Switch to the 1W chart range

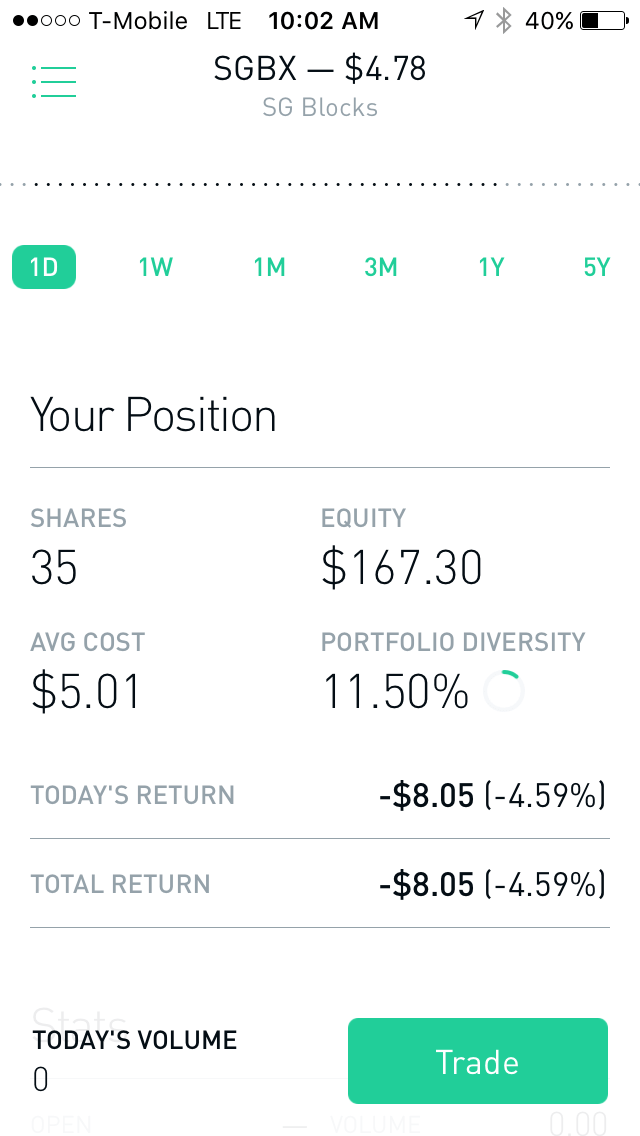(x=156, y=267)
